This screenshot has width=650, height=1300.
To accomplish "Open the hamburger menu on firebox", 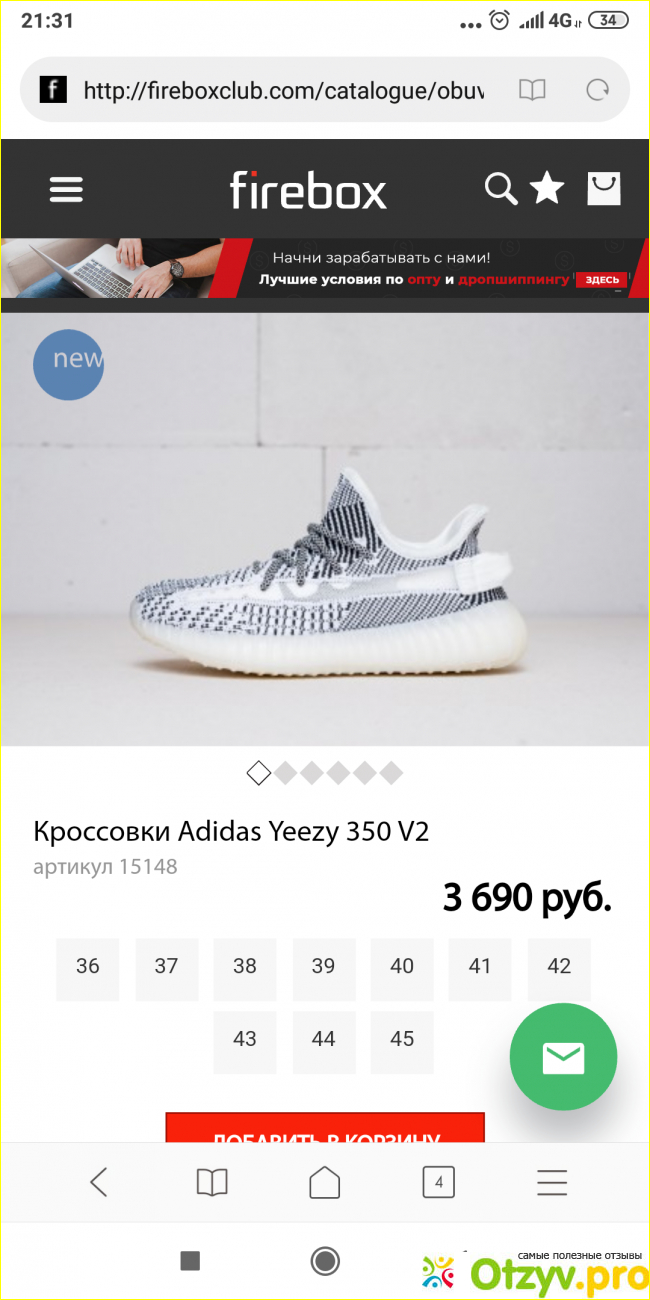I will point(67,190).
